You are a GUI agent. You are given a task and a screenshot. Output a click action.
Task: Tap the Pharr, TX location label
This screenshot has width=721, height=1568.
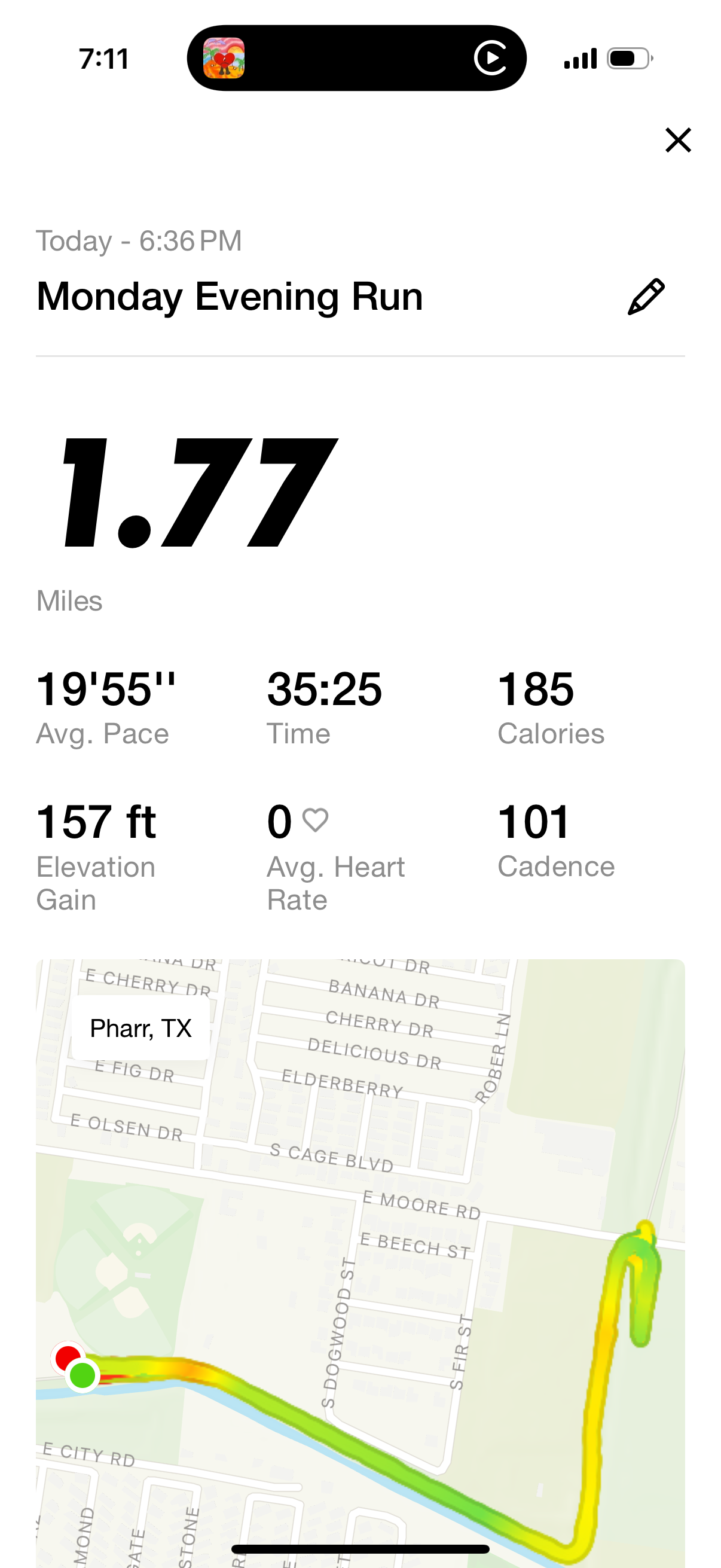[x=140, y=1028]
